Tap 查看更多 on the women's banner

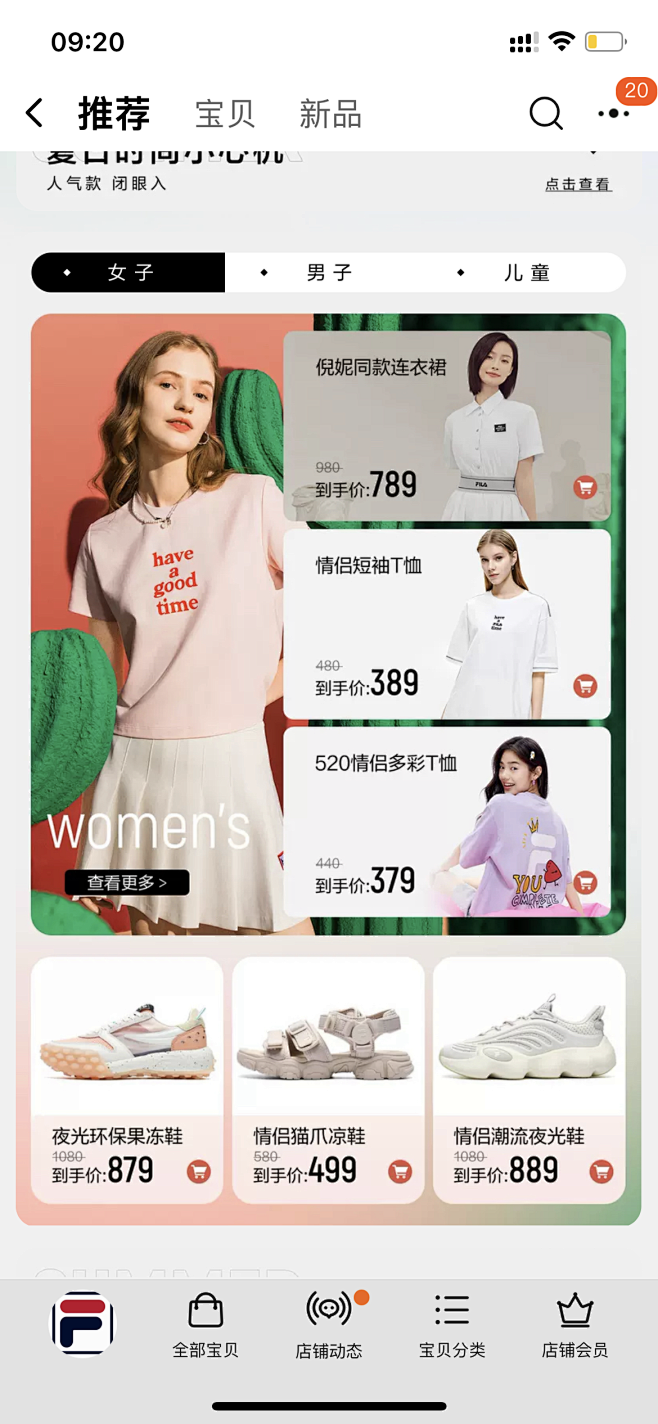(x=127, y=883)
